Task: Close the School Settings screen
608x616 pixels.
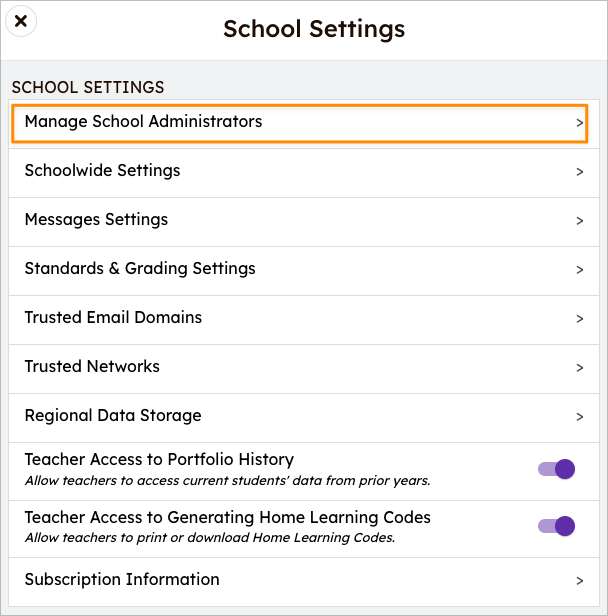Action: pyautogui.click(x=21, y=21)
